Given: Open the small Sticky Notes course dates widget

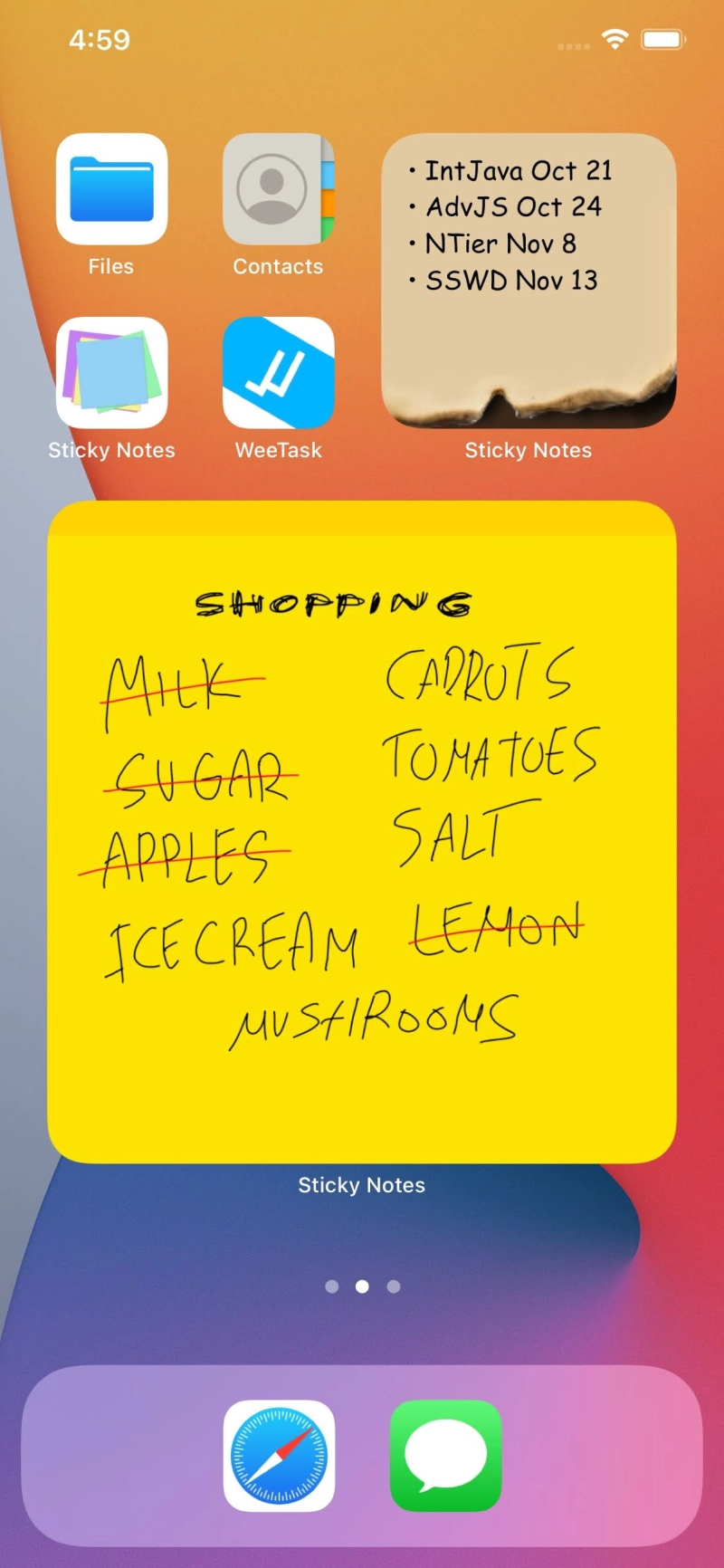Looking at the screenshot, I should pyautogui.click(x=529, y=281).
